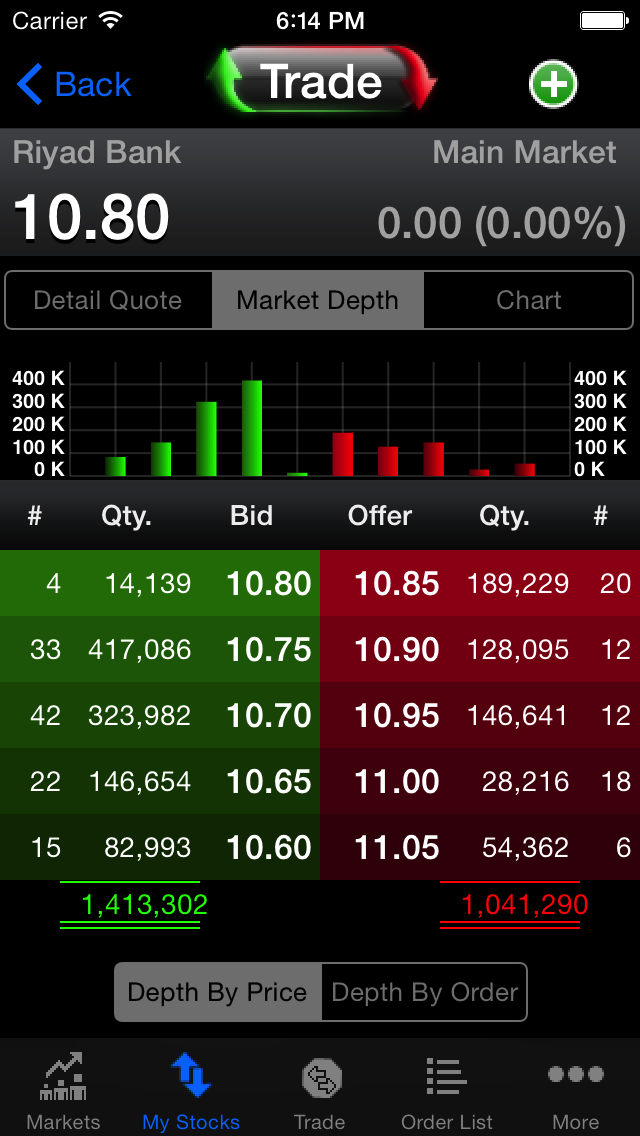Go to the My Stocks tab
Image resolution: width=640 pixels, height=1136 pixels.
191,1089
